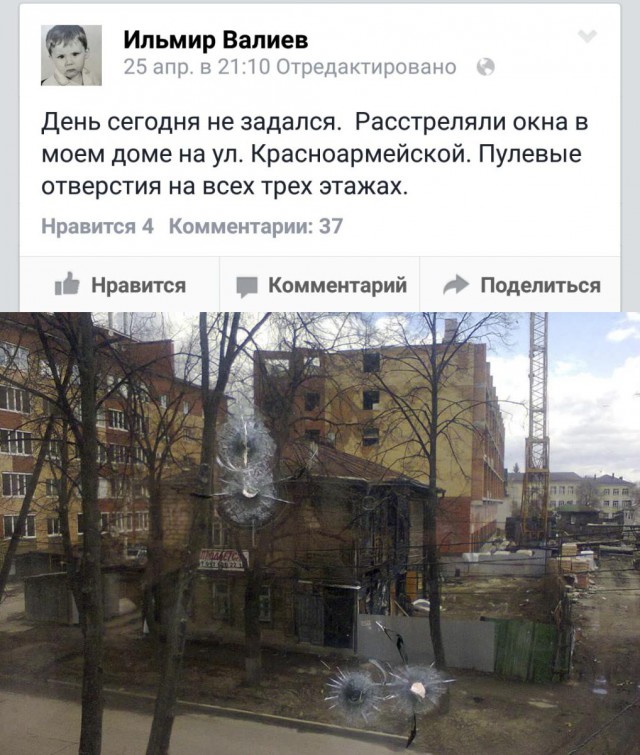Open Ильмир Валиев's profile picture
The height and width of the screenshot is (755, 640).
[71, 55]
